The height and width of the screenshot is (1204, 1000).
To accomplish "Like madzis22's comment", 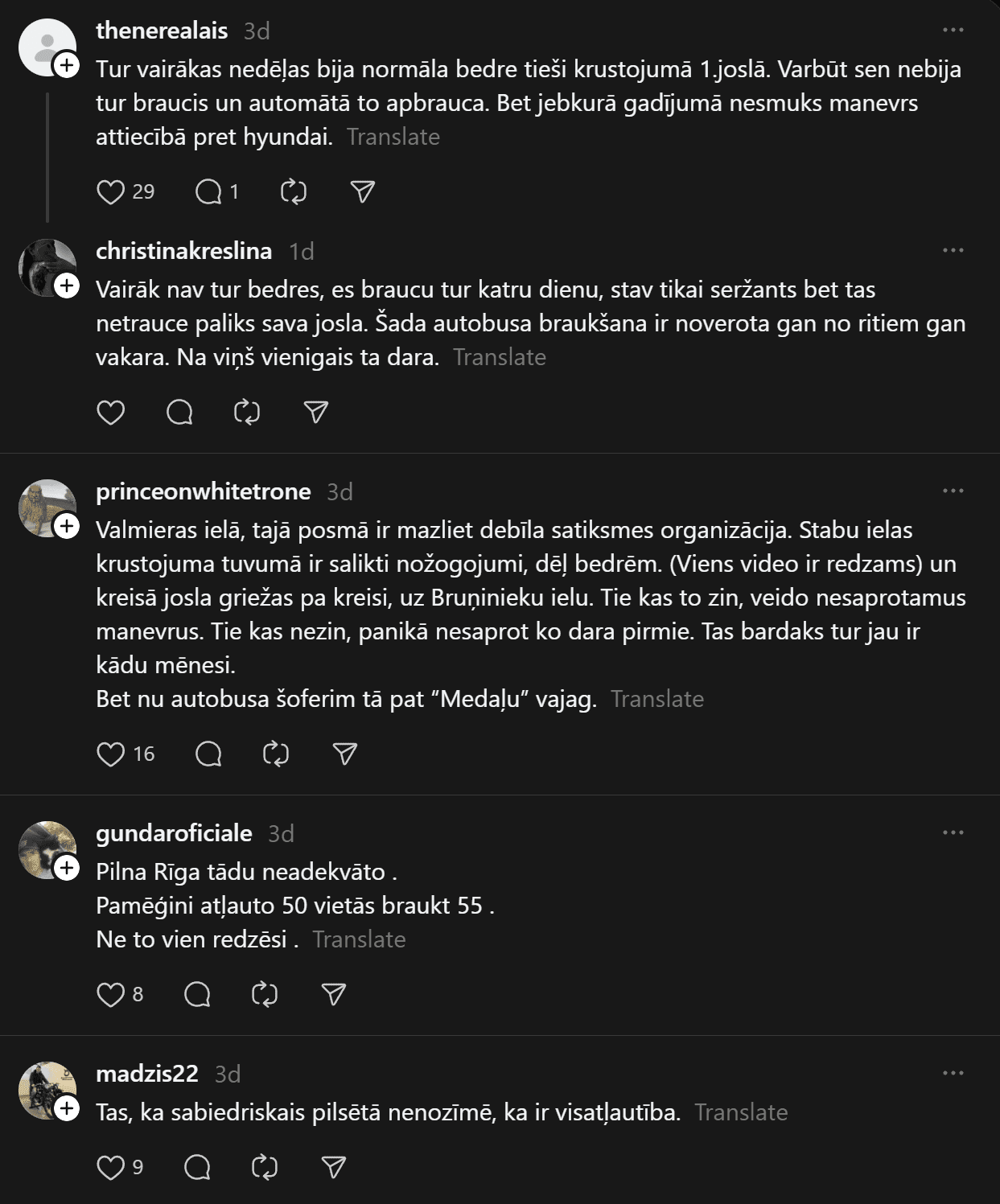I will coord(110,1167).
